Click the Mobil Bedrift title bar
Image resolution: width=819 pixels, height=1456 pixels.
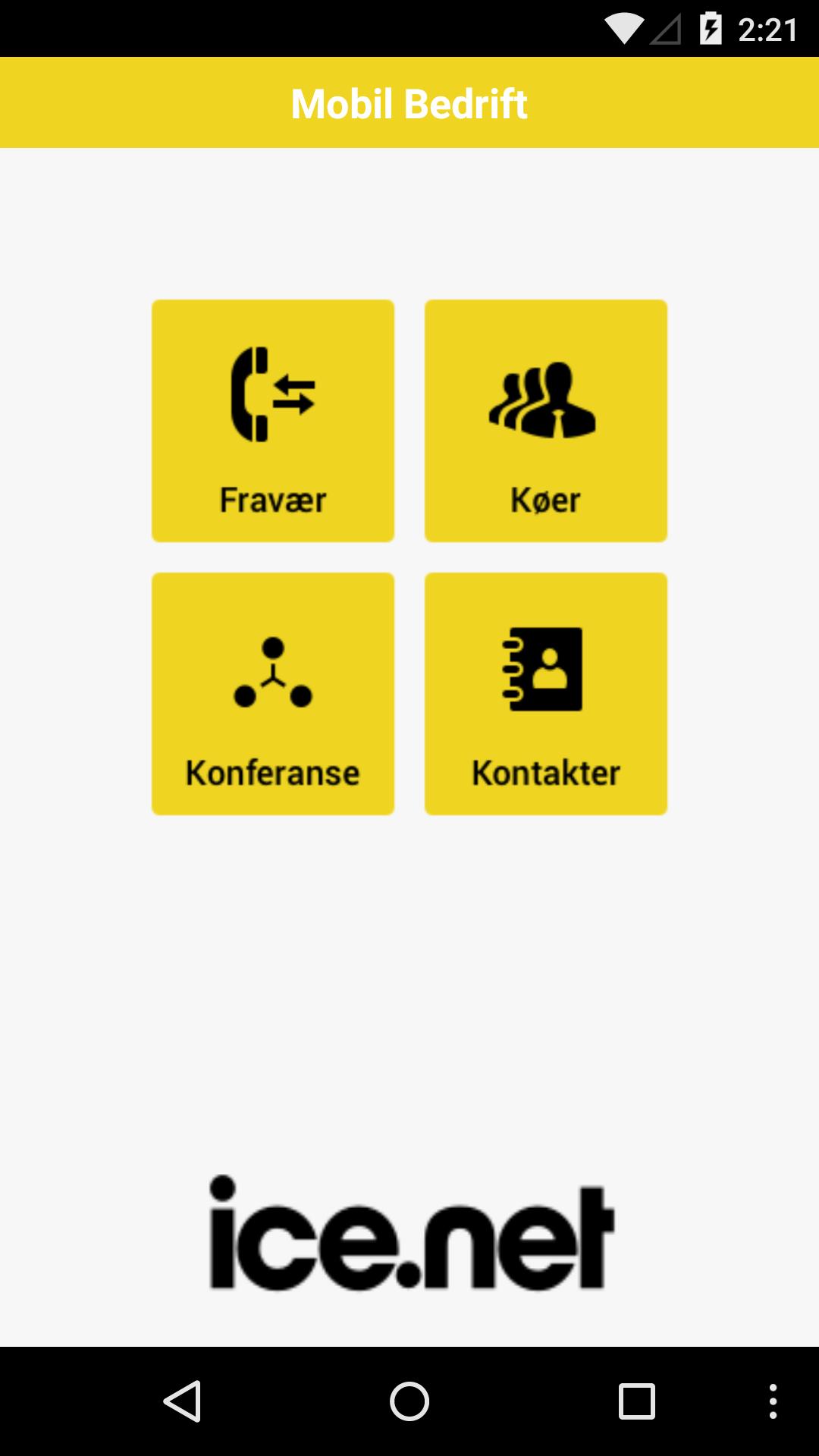click(x=409, y=103)
